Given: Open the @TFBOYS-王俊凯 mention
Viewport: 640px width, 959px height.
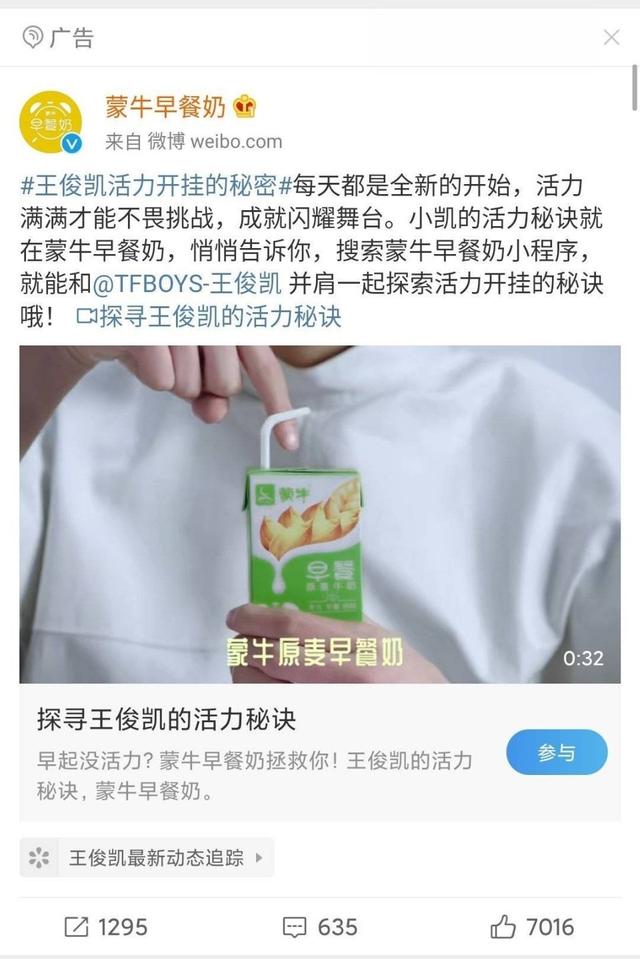Looking at the screenshot, I should (187, 283).
